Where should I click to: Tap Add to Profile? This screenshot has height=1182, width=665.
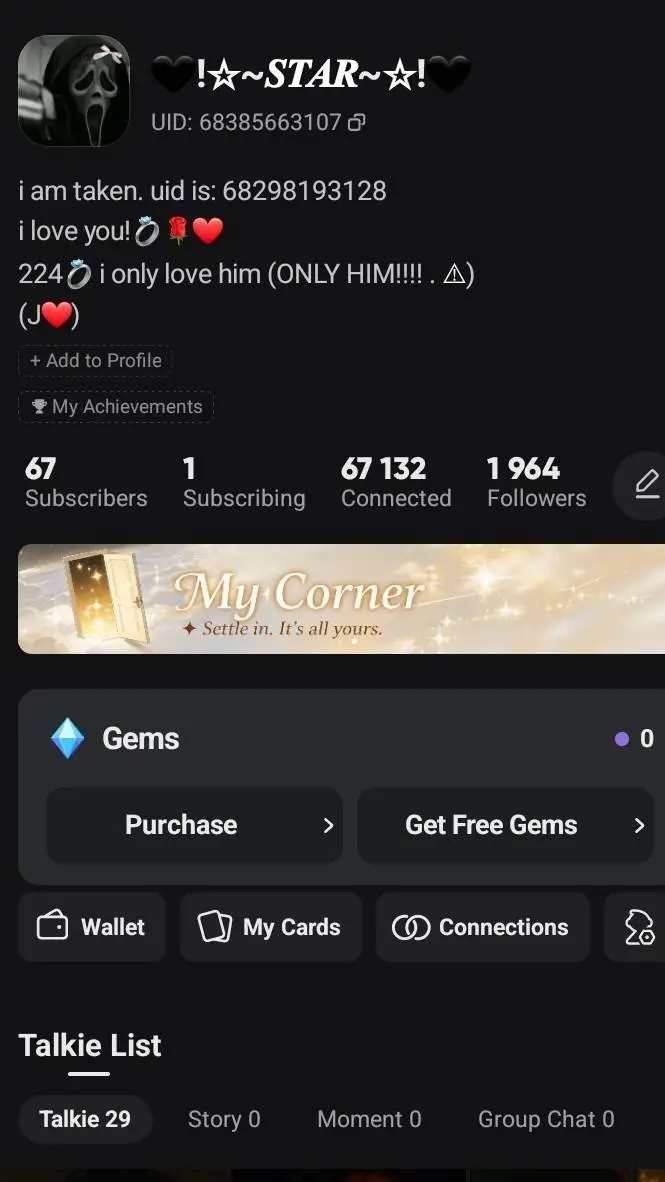(95, 360)
